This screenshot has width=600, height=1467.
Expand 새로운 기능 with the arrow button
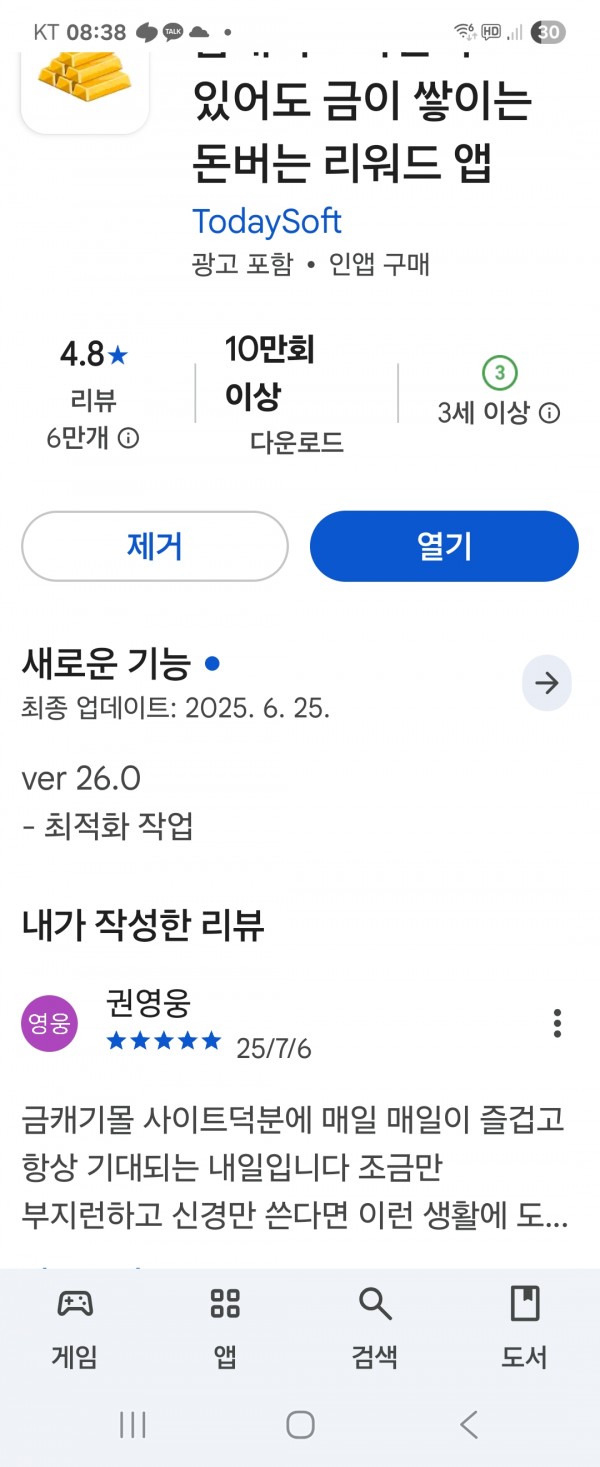(547, 684)
